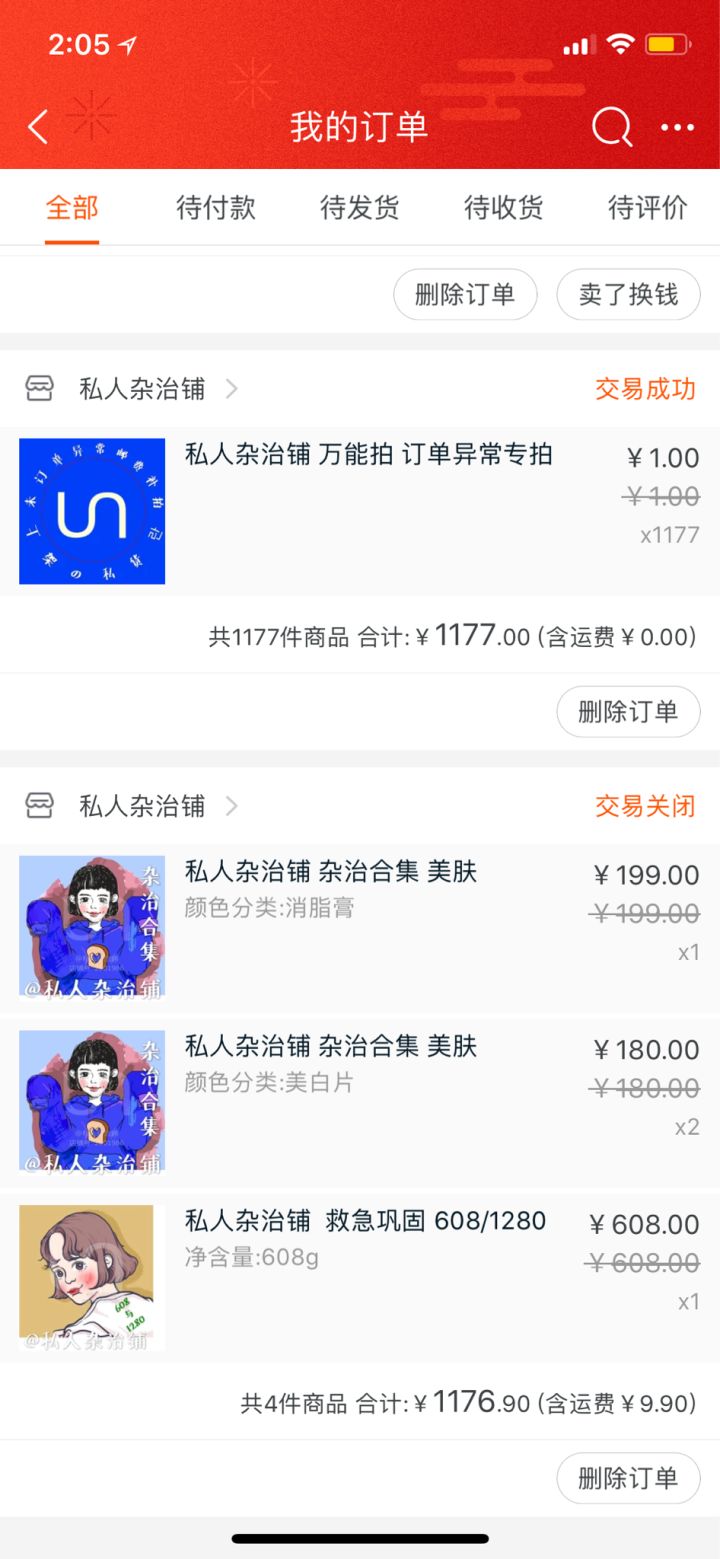Screen dimensions: 720x1559
Task: Select the 全部 tab
Action: 72,208
